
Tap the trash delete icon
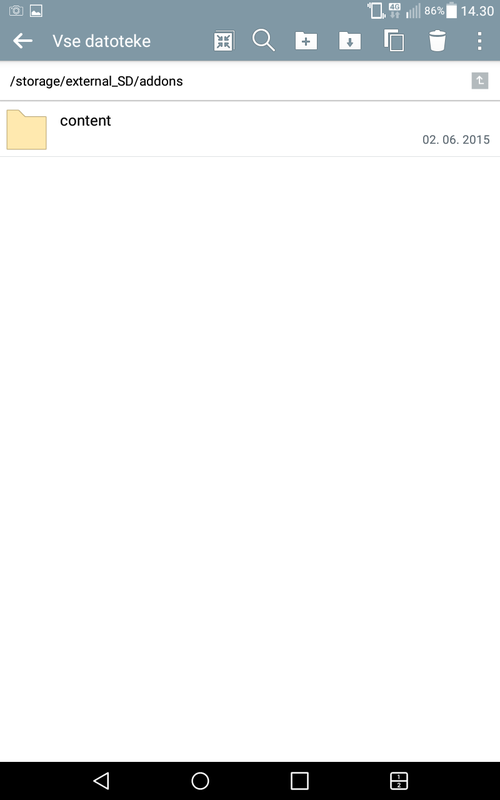coord(437,41)
